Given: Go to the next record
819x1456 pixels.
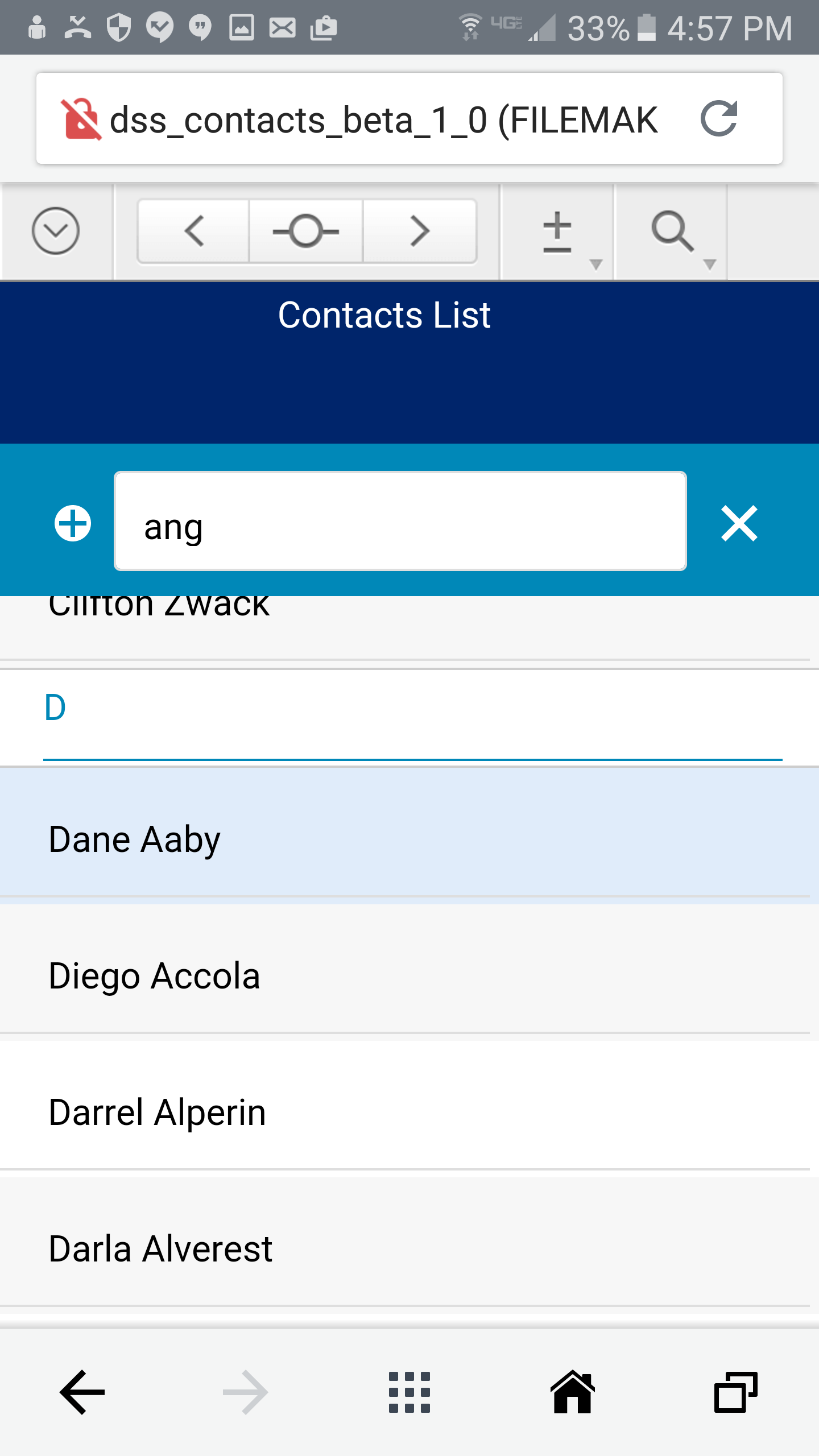Looking at the screenshot, I should (420, 231).
